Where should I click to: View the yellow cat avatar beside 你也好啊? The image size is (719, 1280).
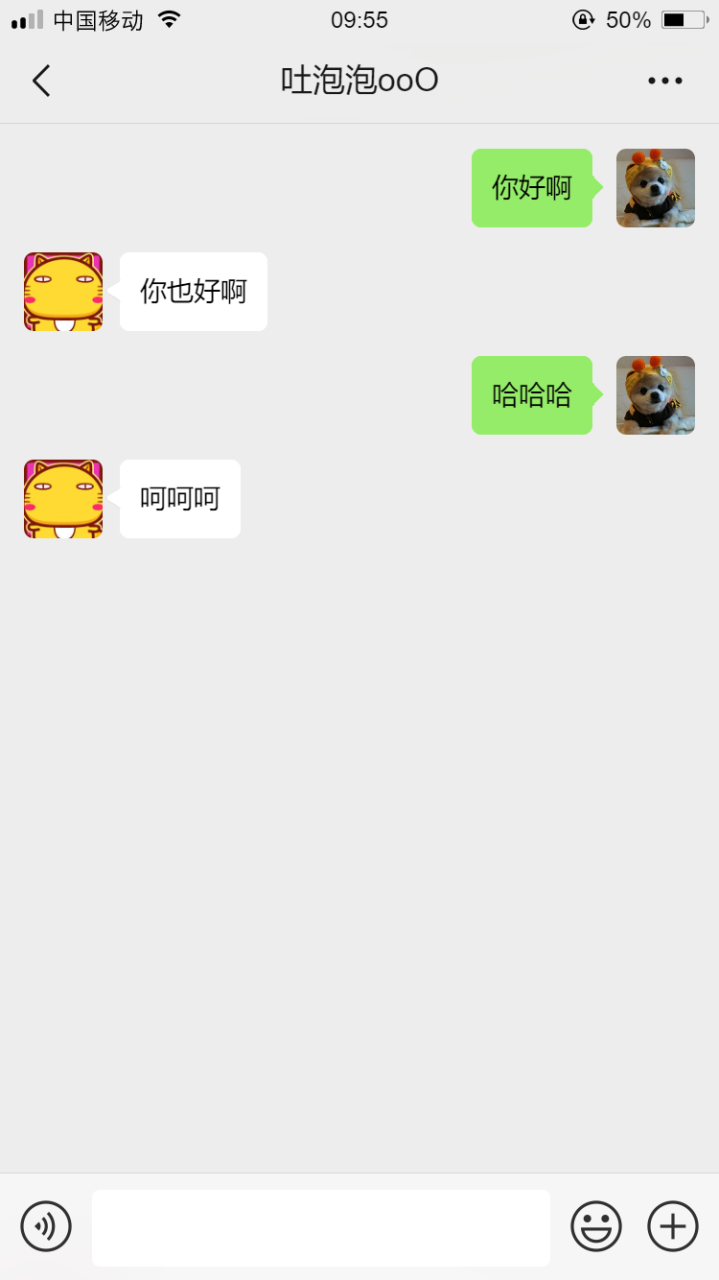[x=63, y=291]
